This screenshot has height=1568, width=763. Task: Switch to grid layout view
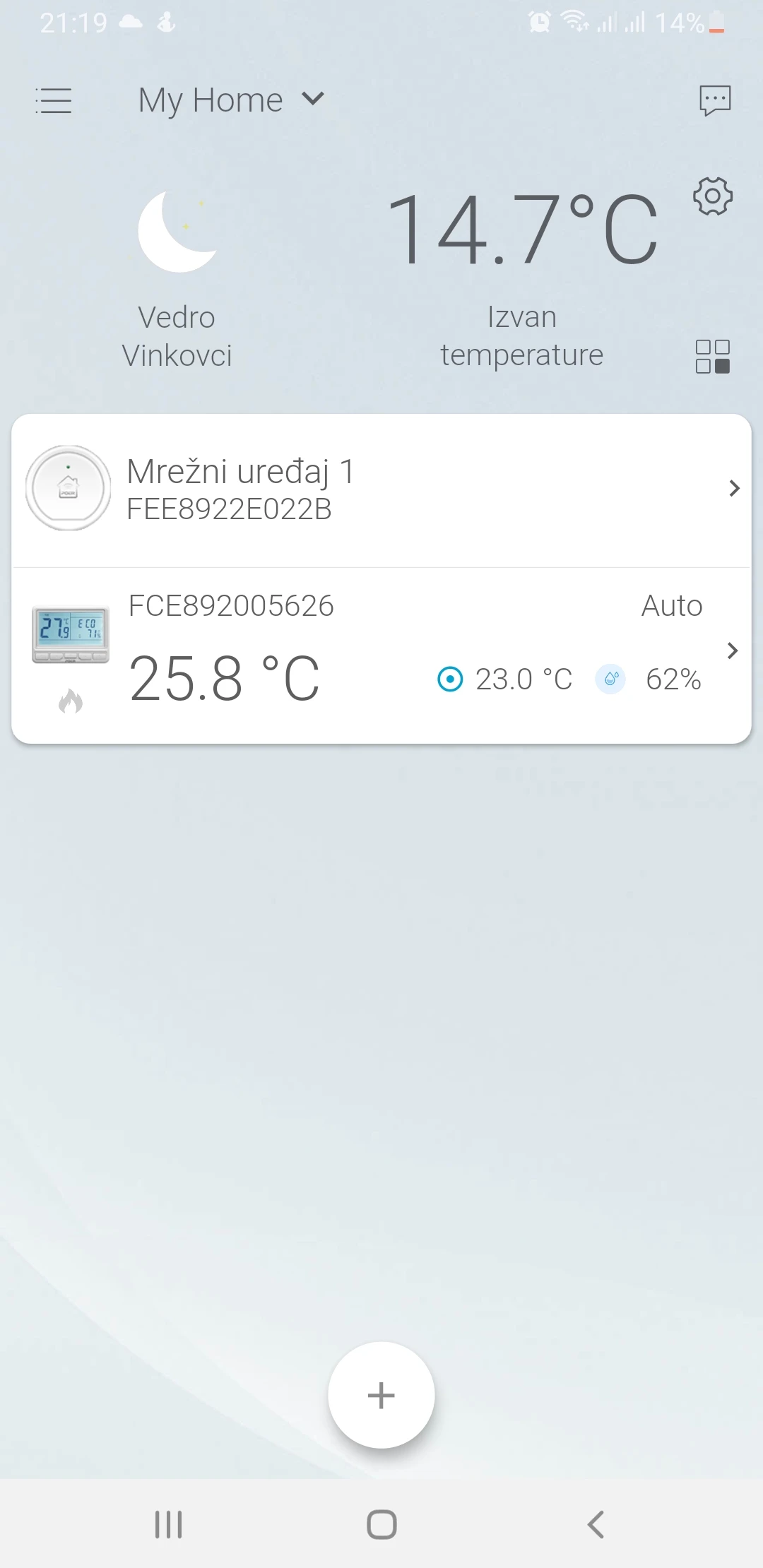click(x=712, y=356)
